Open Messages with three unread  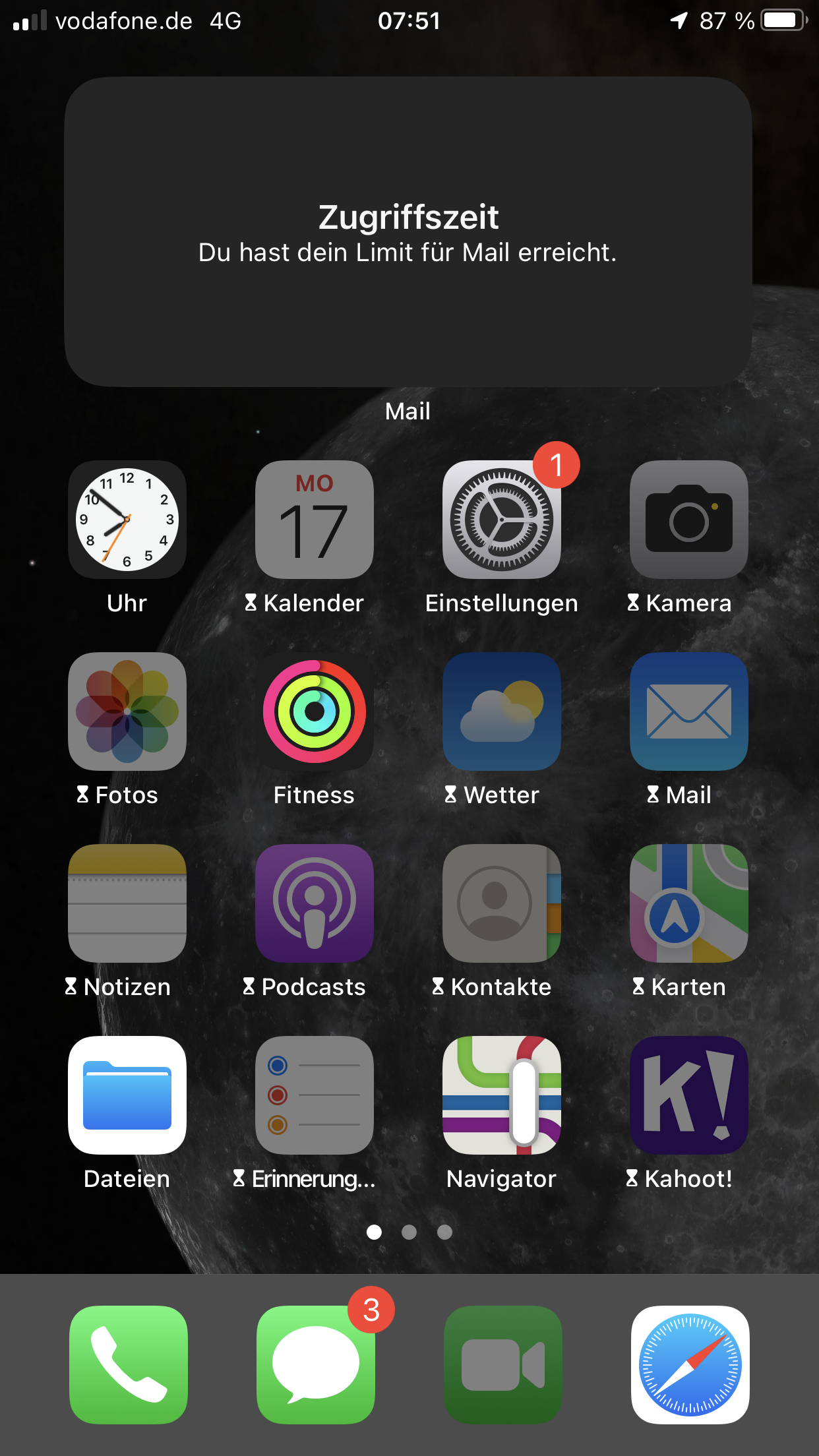pos(315,1365)
